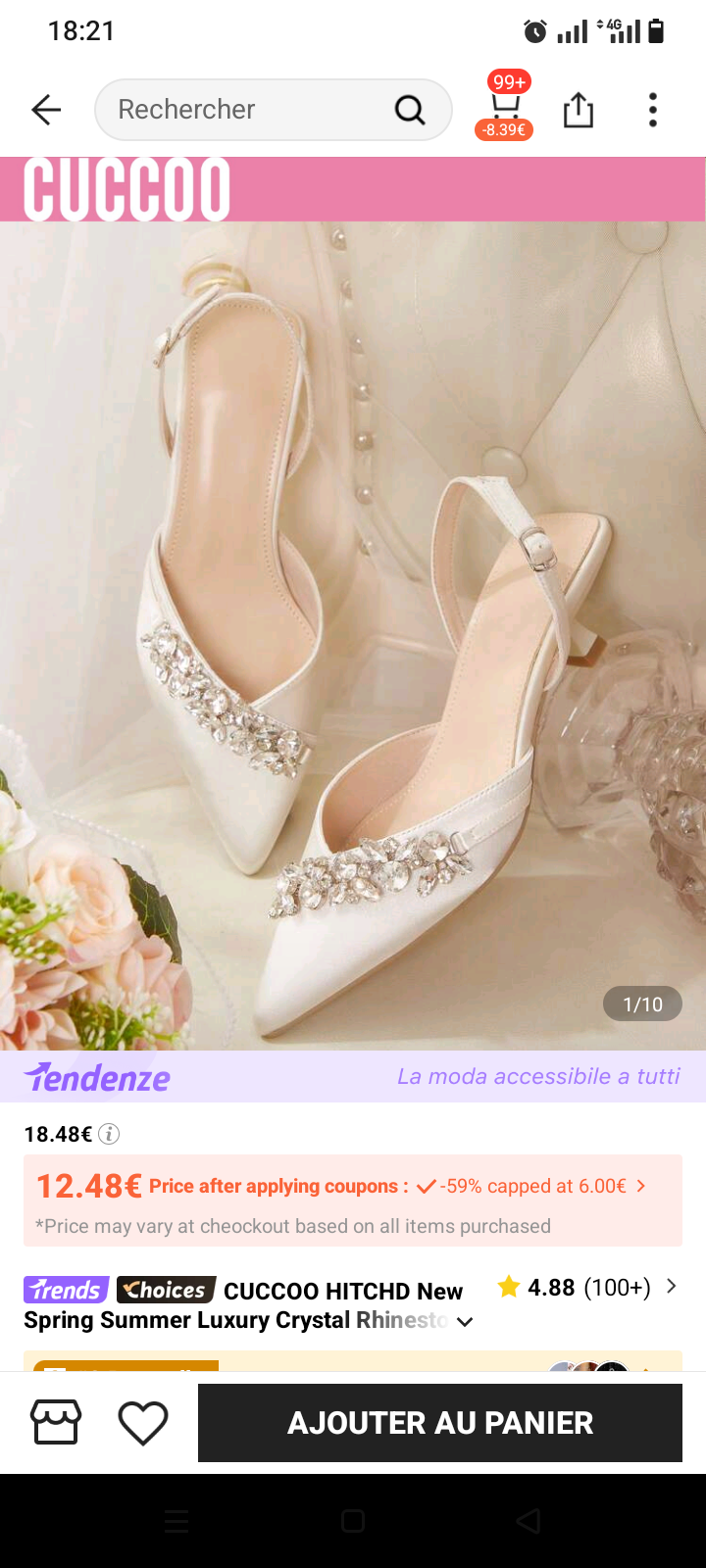Screen dimensions: 706x1568
Task: Open the Tendenze banner
Action: click(353, 1076)
